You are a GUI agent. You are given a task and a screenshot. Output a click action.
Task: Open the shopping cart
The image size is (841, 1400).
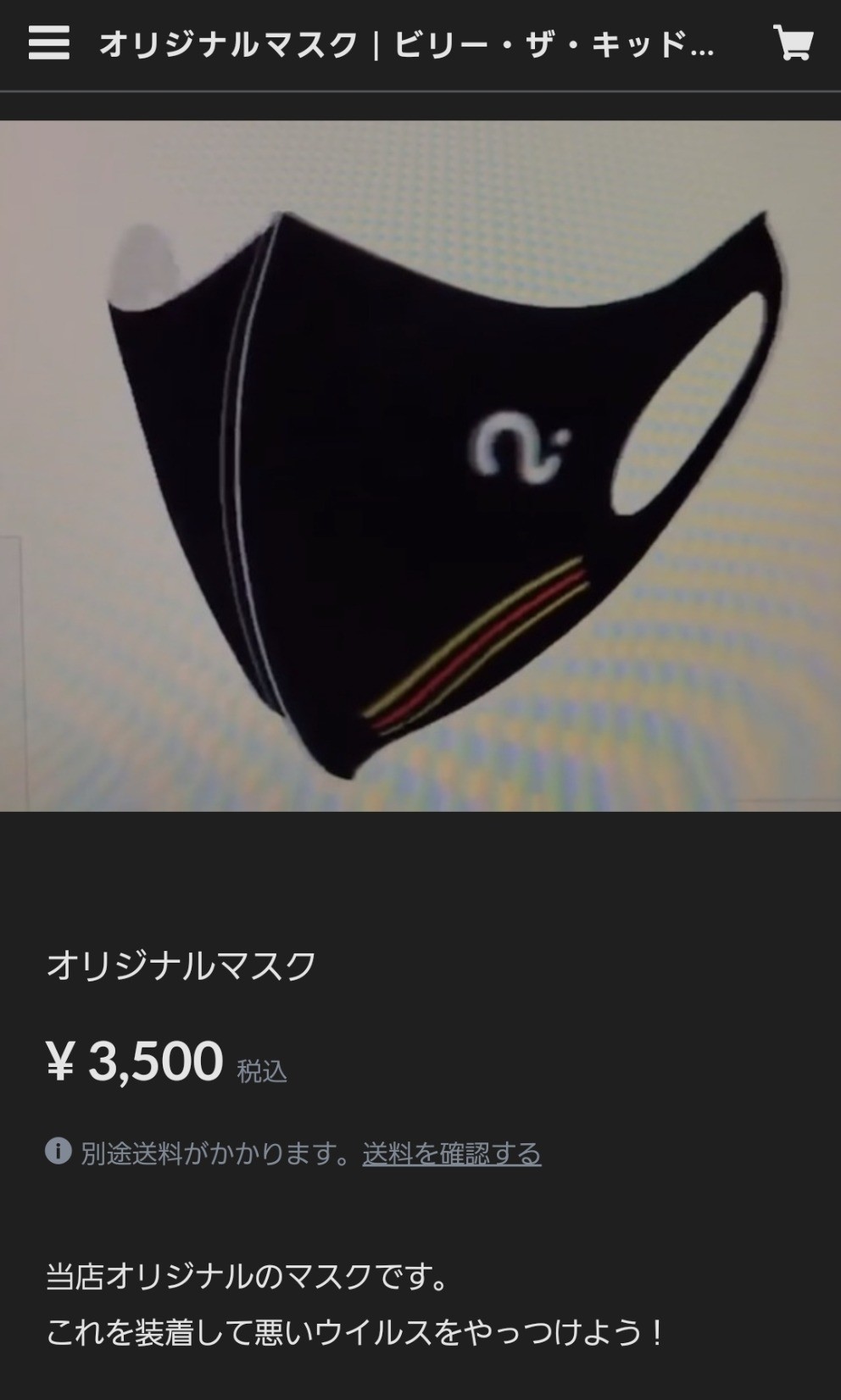coord(793,42)
